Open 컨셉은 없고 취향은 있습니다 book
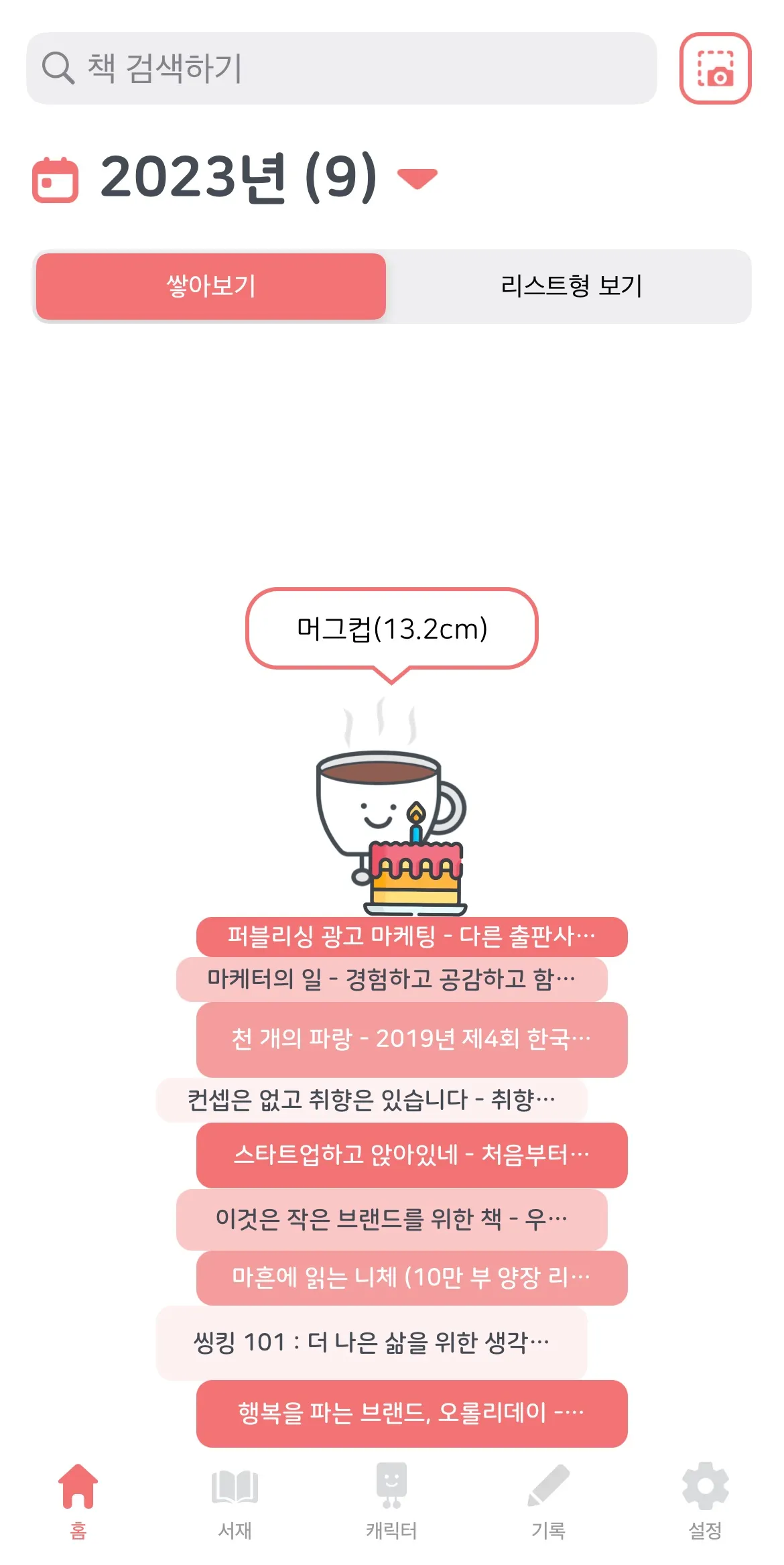Image resolution: width=784 pixels, height=1565 pixels. pyautogui.click(x=371, y=1099)
